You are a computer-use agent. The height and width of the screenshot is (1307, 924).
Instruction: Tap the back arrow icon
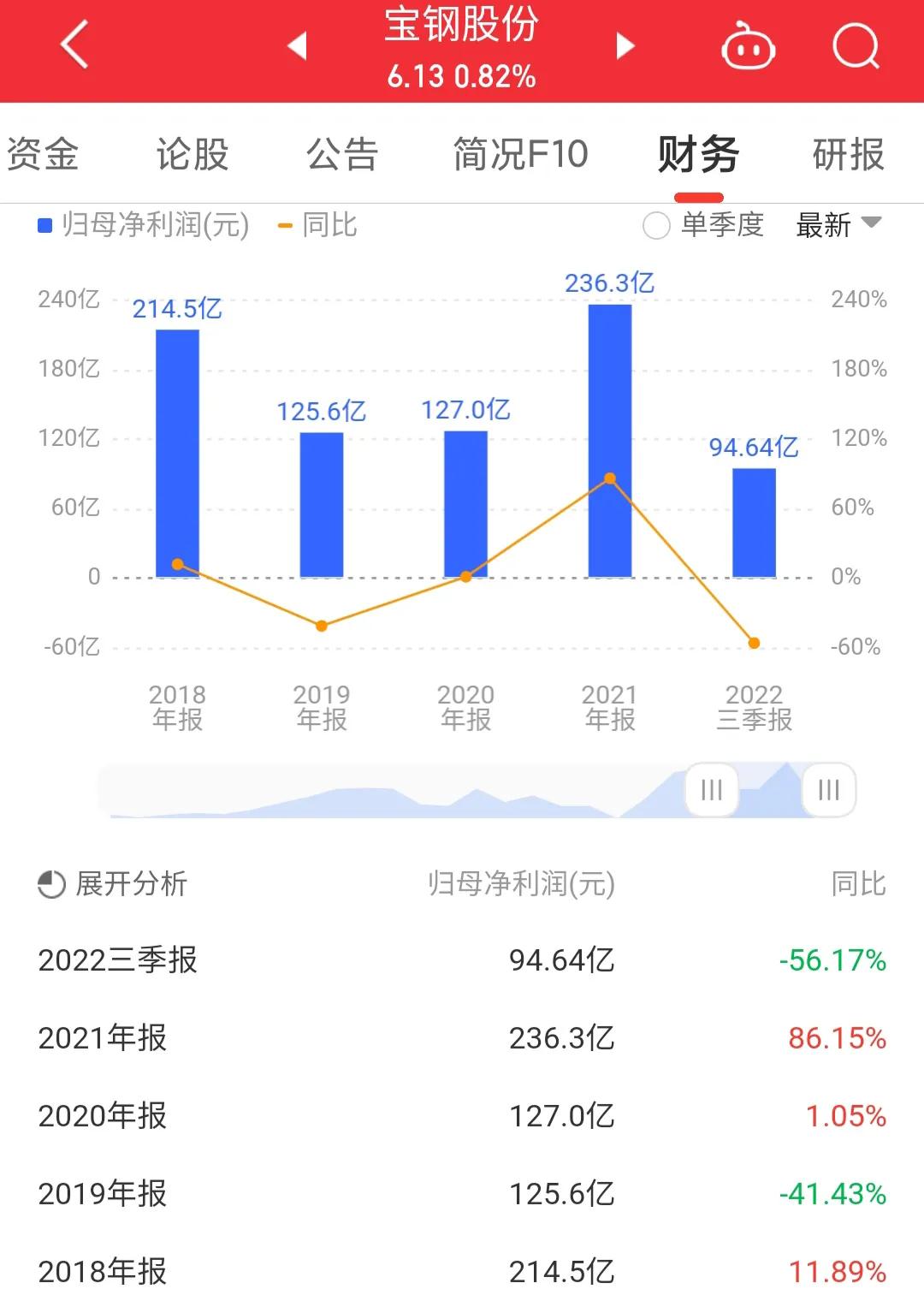(x=73, y=45)
